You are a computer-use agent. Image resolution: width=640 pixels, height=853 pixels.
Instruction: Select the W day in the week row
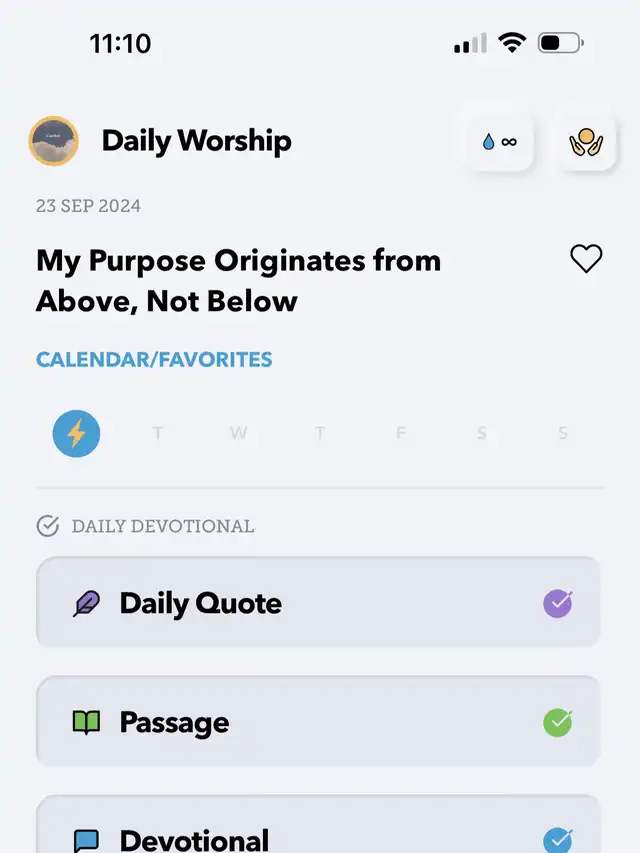238,434
